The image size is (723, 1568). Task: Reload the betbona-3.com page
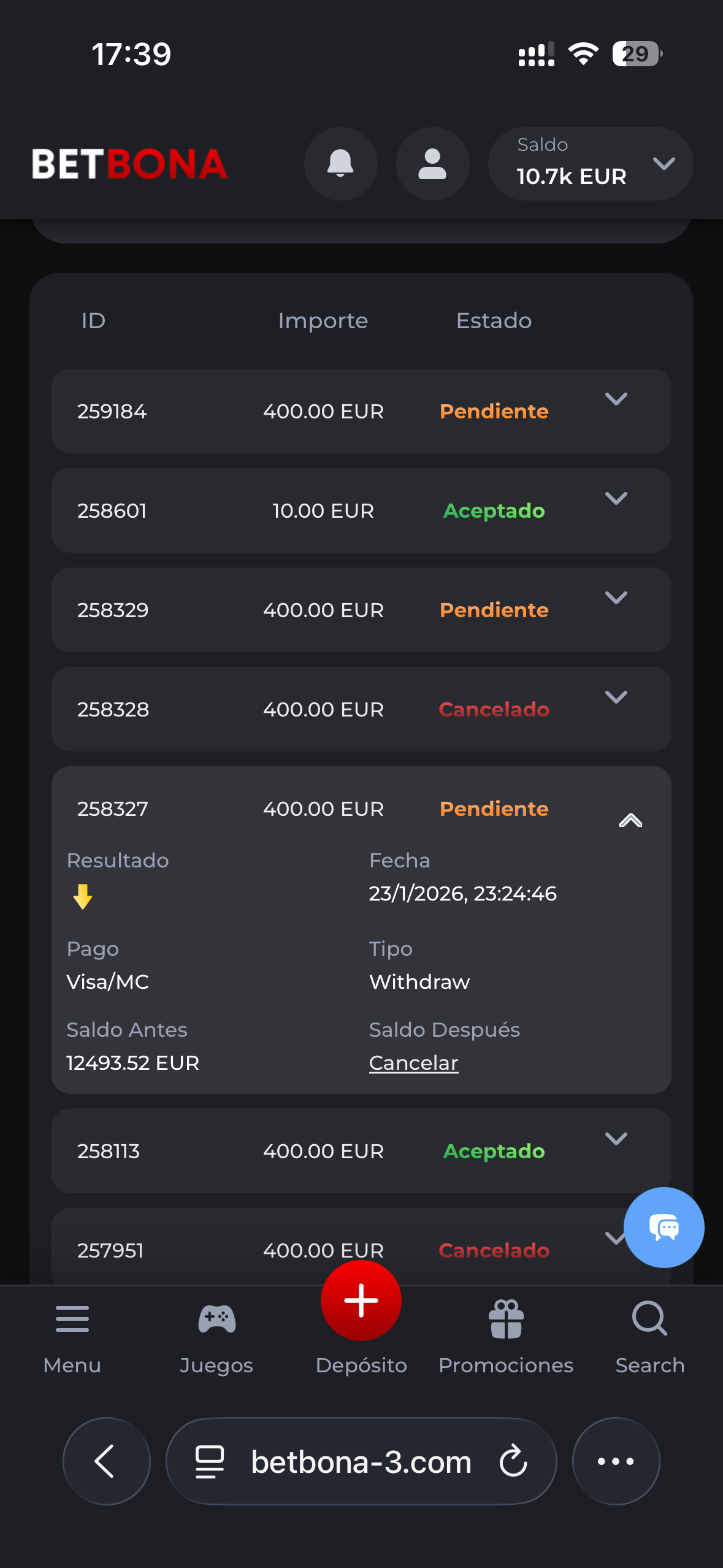513,1461
